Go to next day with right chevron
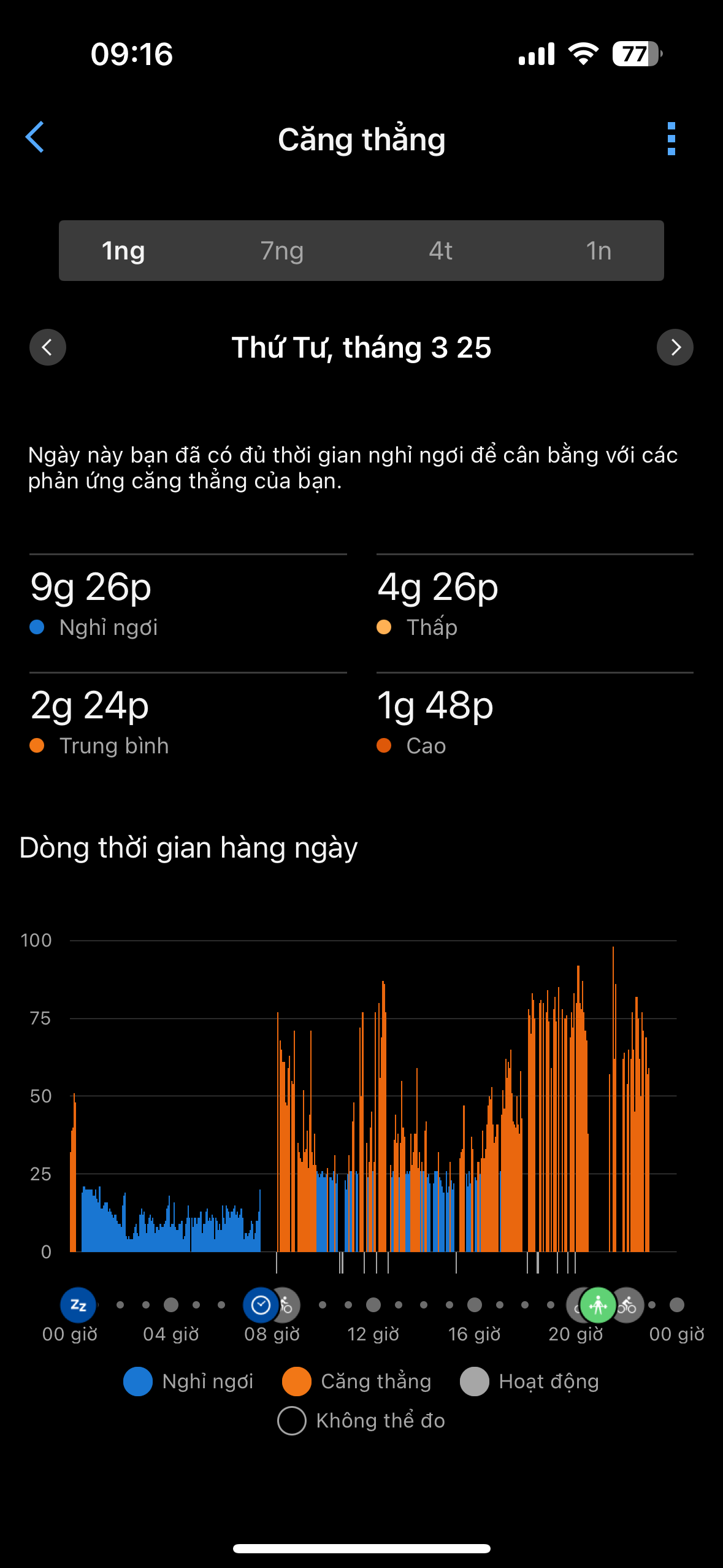Image resolution: width=723 pixels, height=1568 pixels. click(675, 347)
